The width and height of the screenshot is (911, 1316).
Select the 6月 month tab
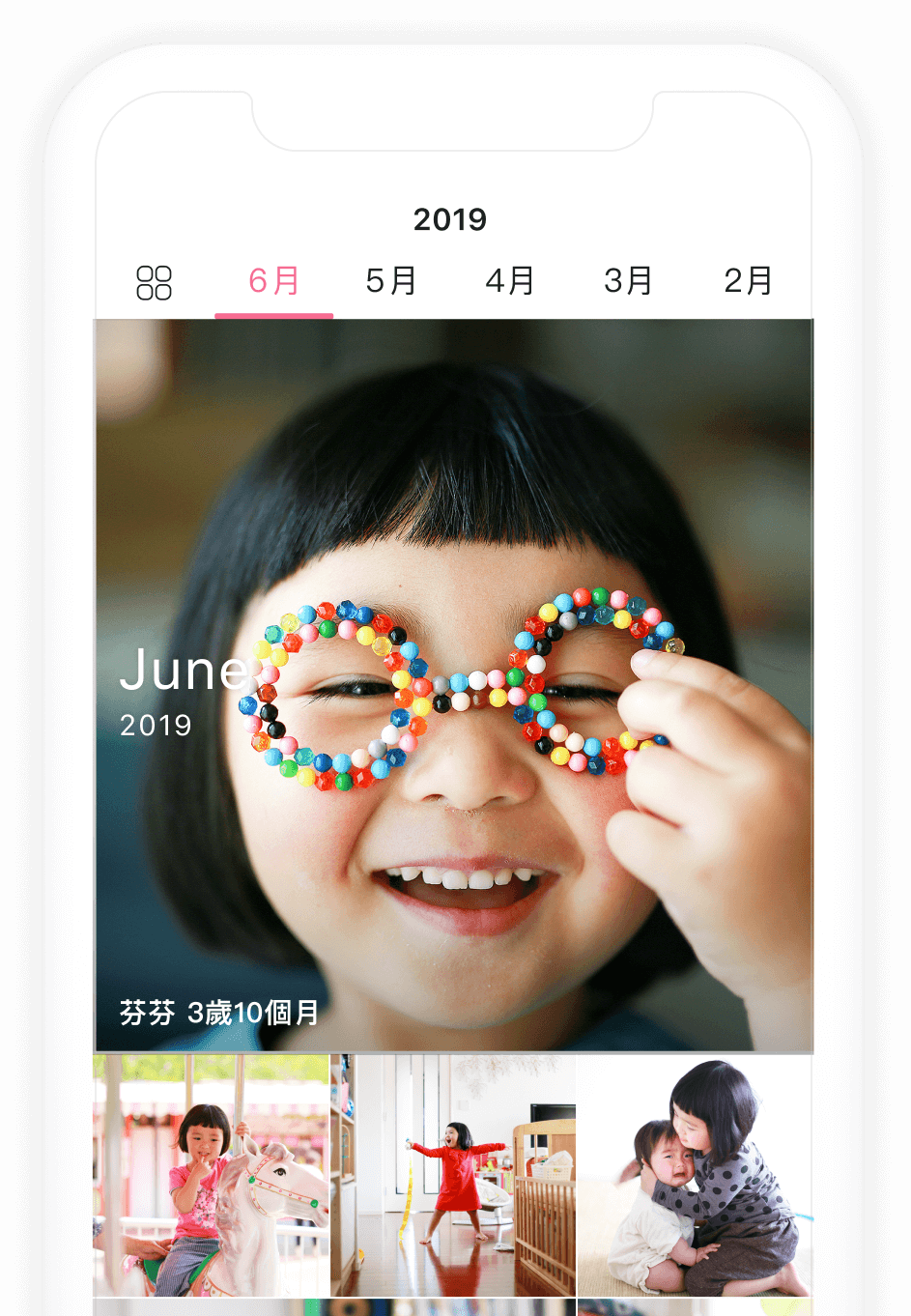coord(273,281)
